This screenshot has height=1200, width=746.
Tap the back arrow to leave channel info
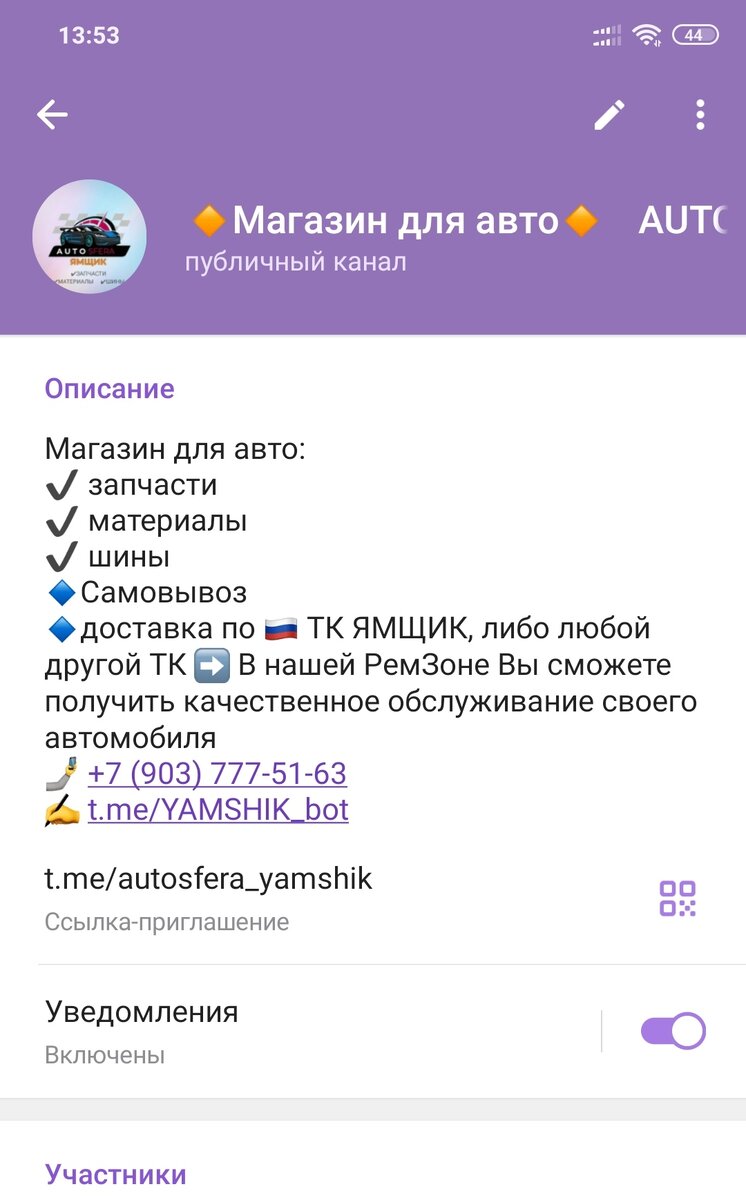[53, 113]
